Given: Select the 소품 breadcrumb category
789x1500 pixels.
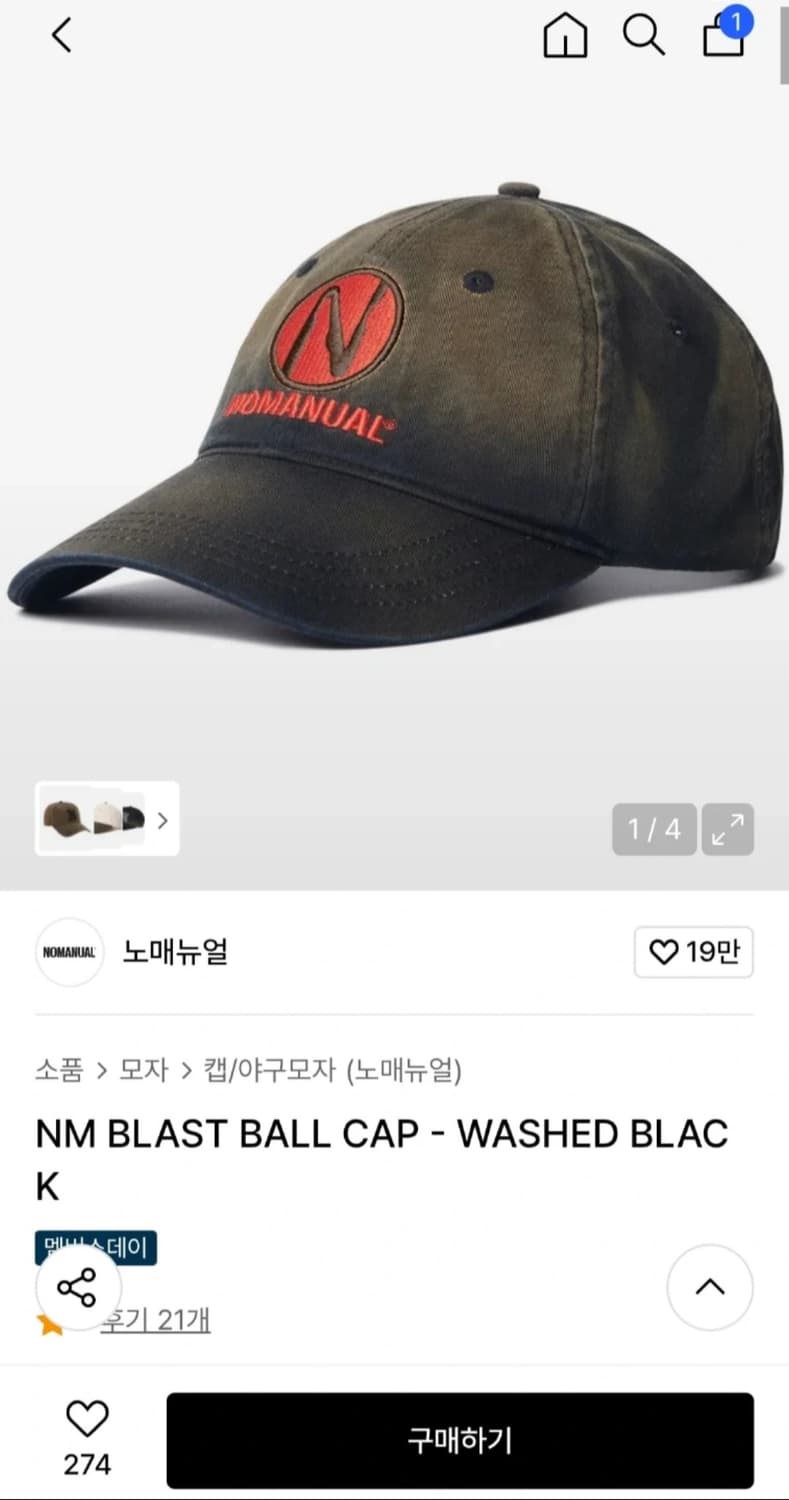Looking at the screenshot, I should [x=58, y=1069].
